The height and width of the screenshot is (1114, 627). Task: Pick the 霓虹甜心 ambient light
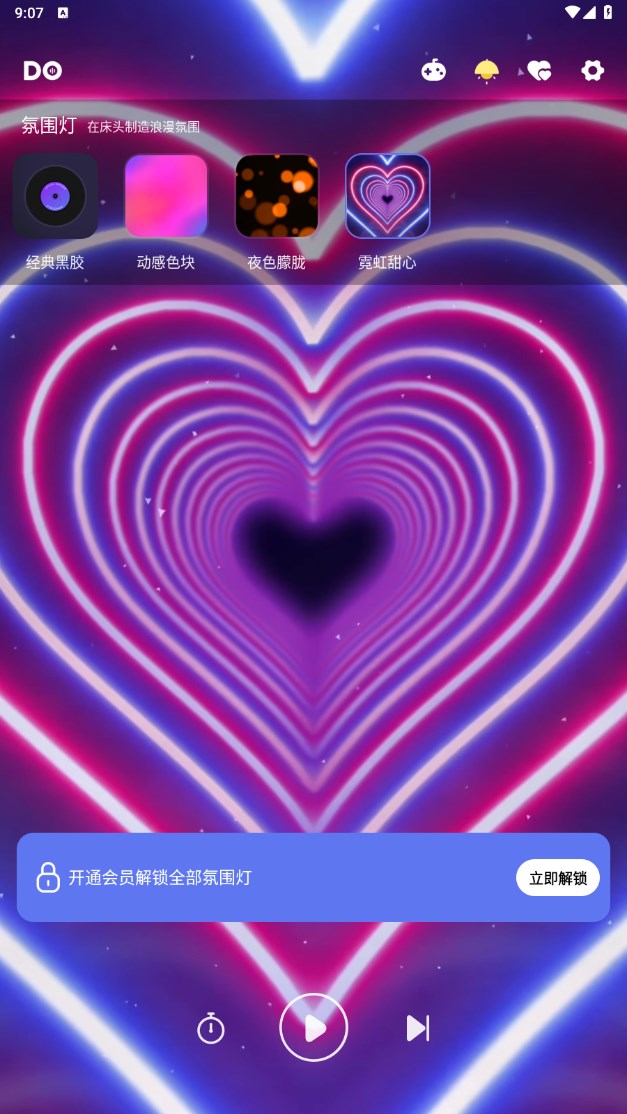coord(388,196)
